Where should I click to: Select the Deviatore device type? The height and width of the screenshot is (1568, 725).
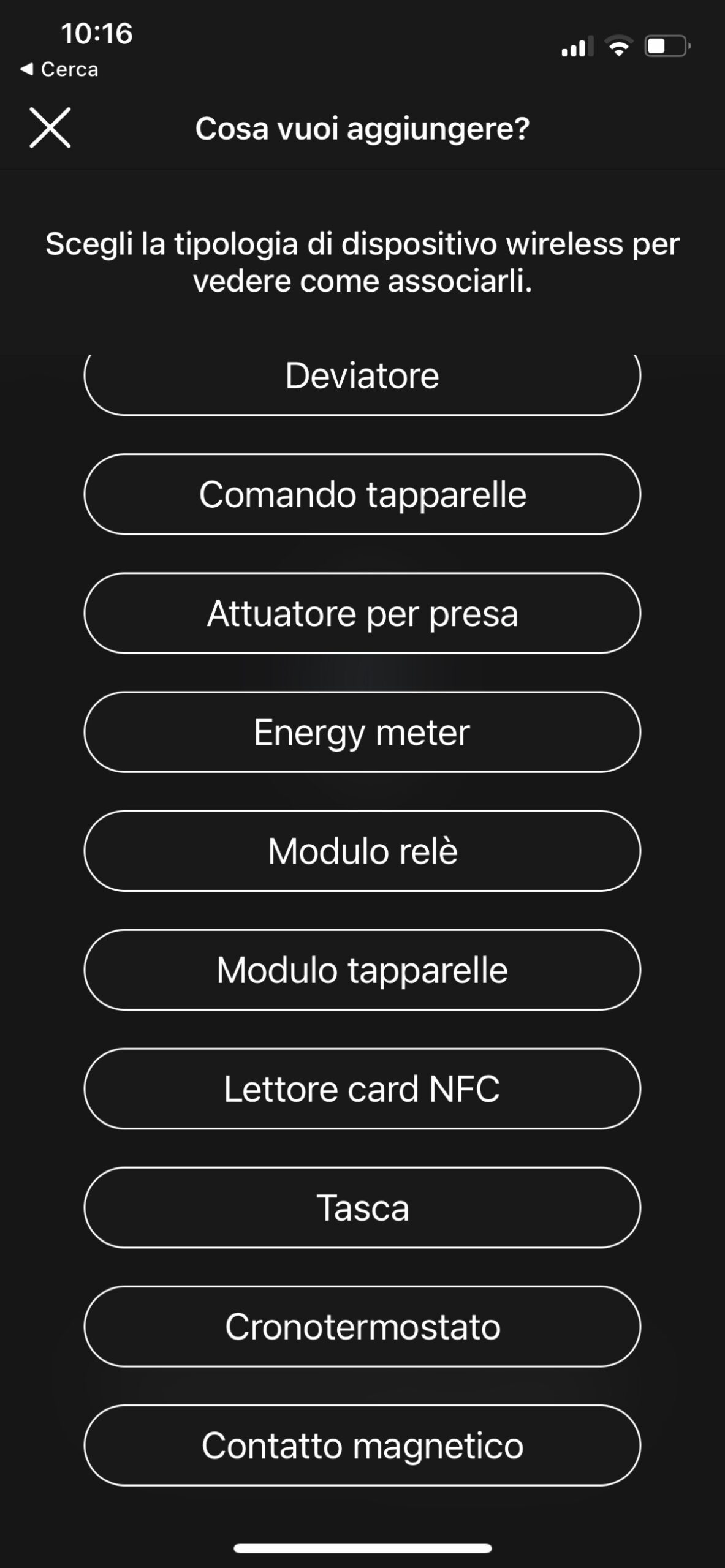click(x=362, y=380)
